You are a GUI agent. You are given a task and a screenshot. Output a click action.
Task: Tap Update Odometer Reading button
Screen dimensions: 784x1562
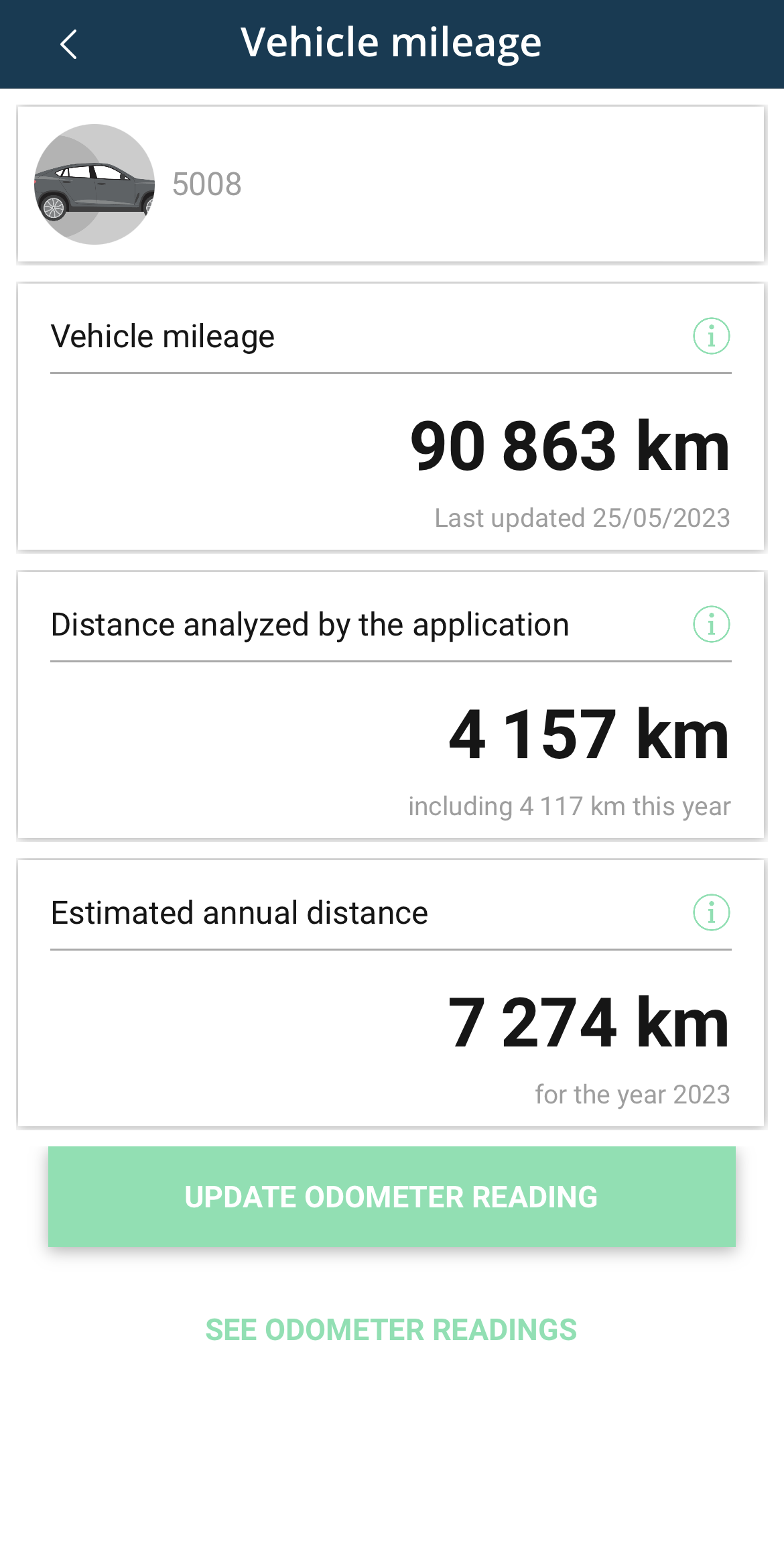point(391,1197)
